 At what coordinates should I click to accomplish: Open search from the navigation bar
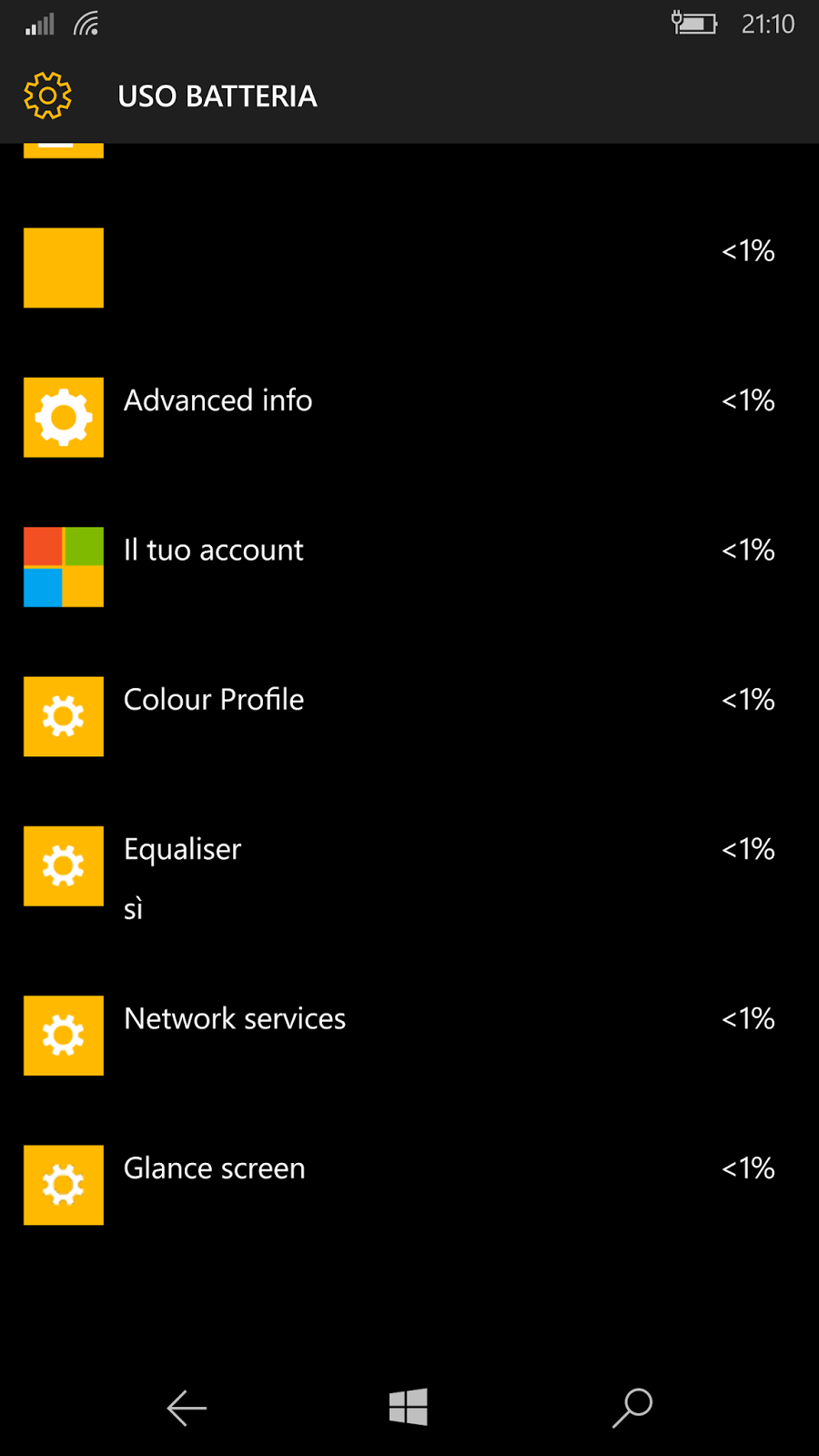pos(632,1407)
